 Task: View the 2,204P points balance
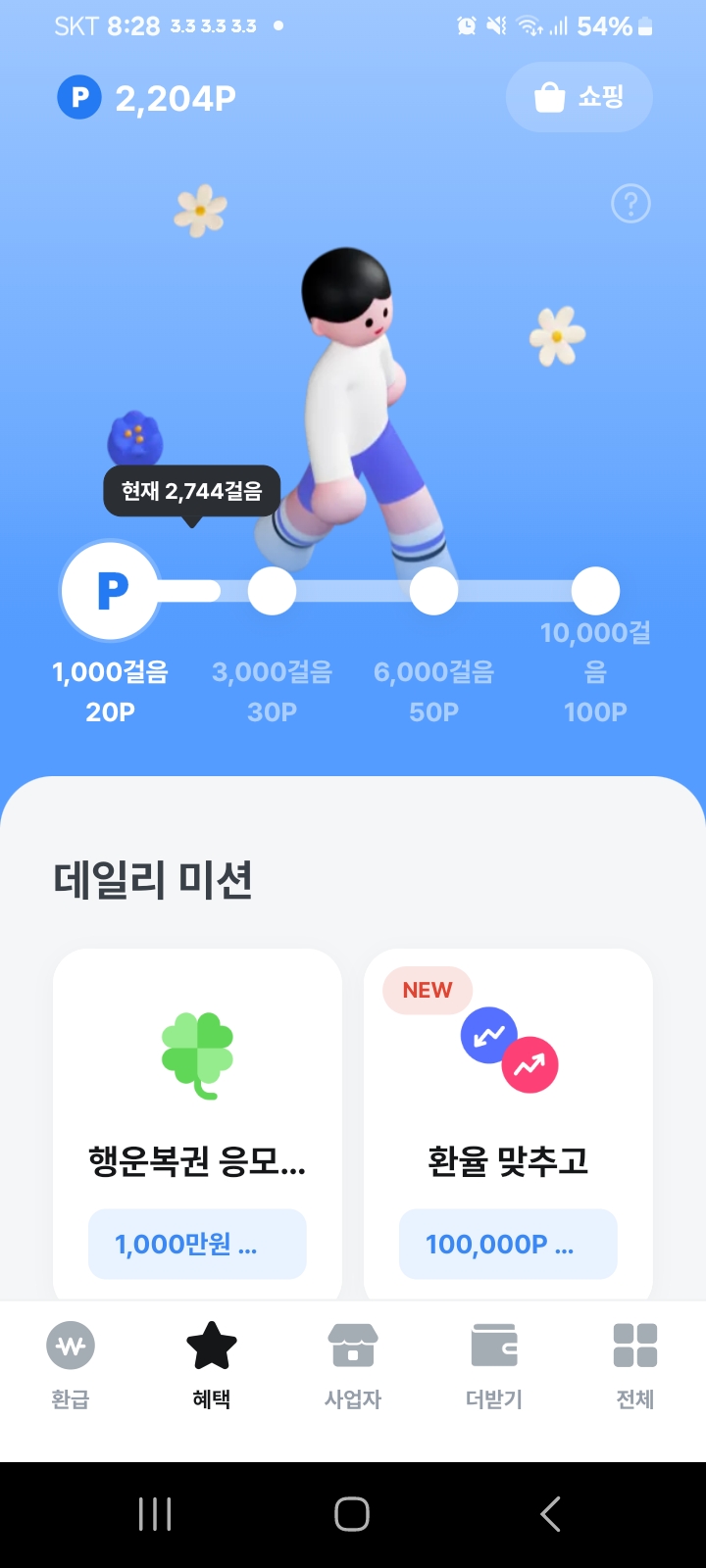click(147, 98)
